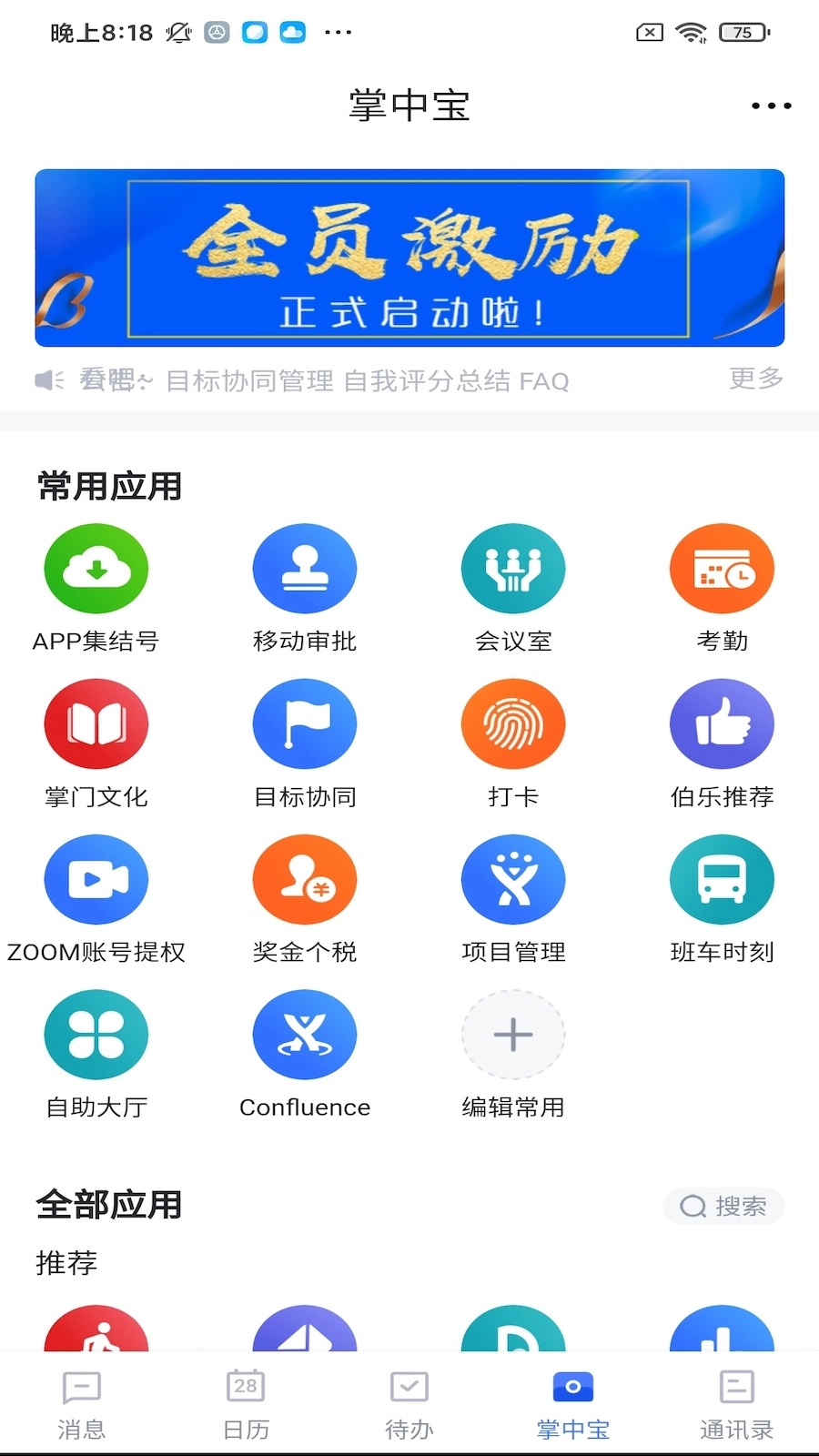Open the 搜索 search field
The width and height of the screenshot is (819, 1456).
723,1206
